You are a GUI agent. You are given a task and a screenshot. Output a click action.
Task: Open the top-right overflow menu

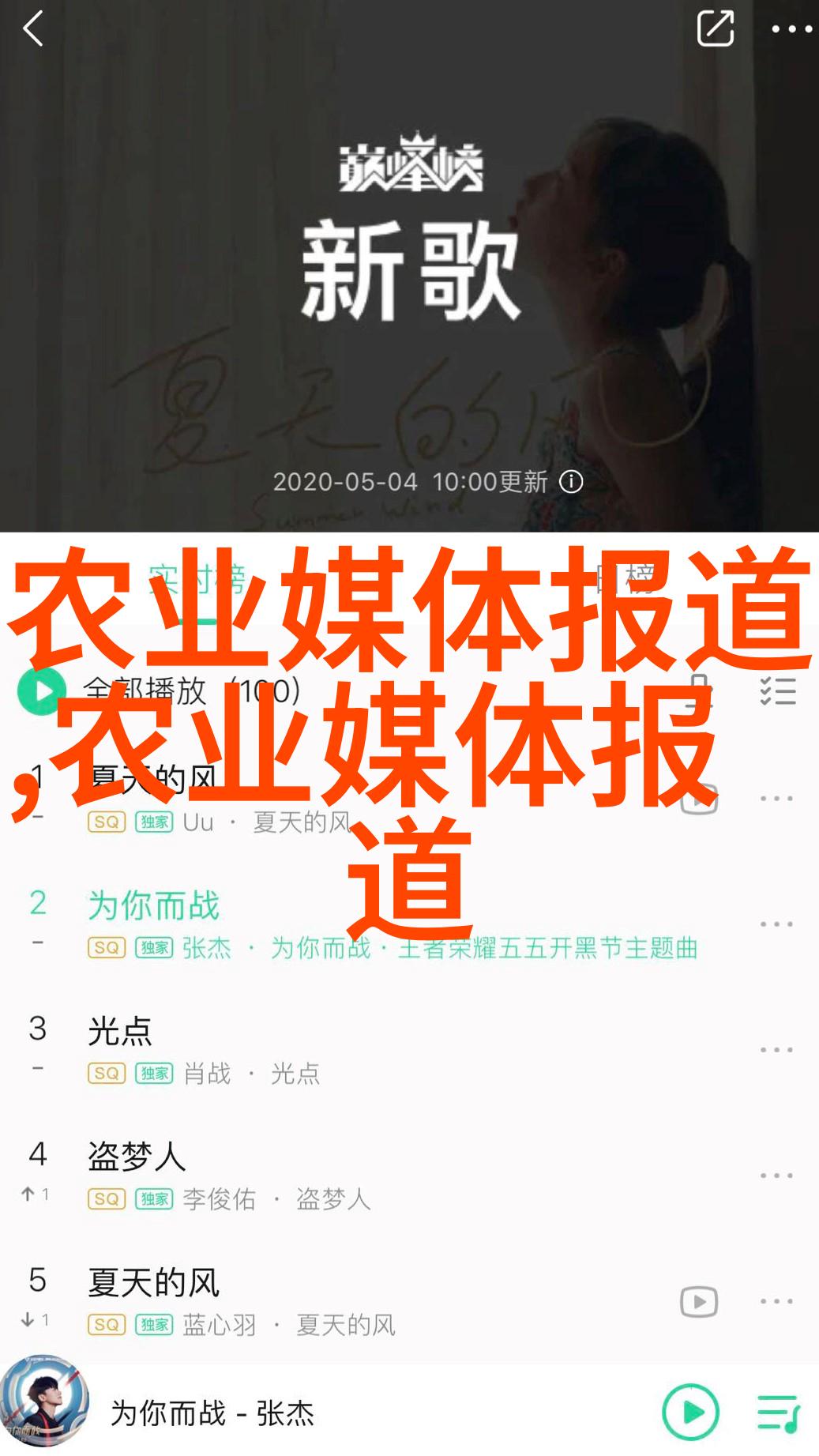tap(791, 30)
